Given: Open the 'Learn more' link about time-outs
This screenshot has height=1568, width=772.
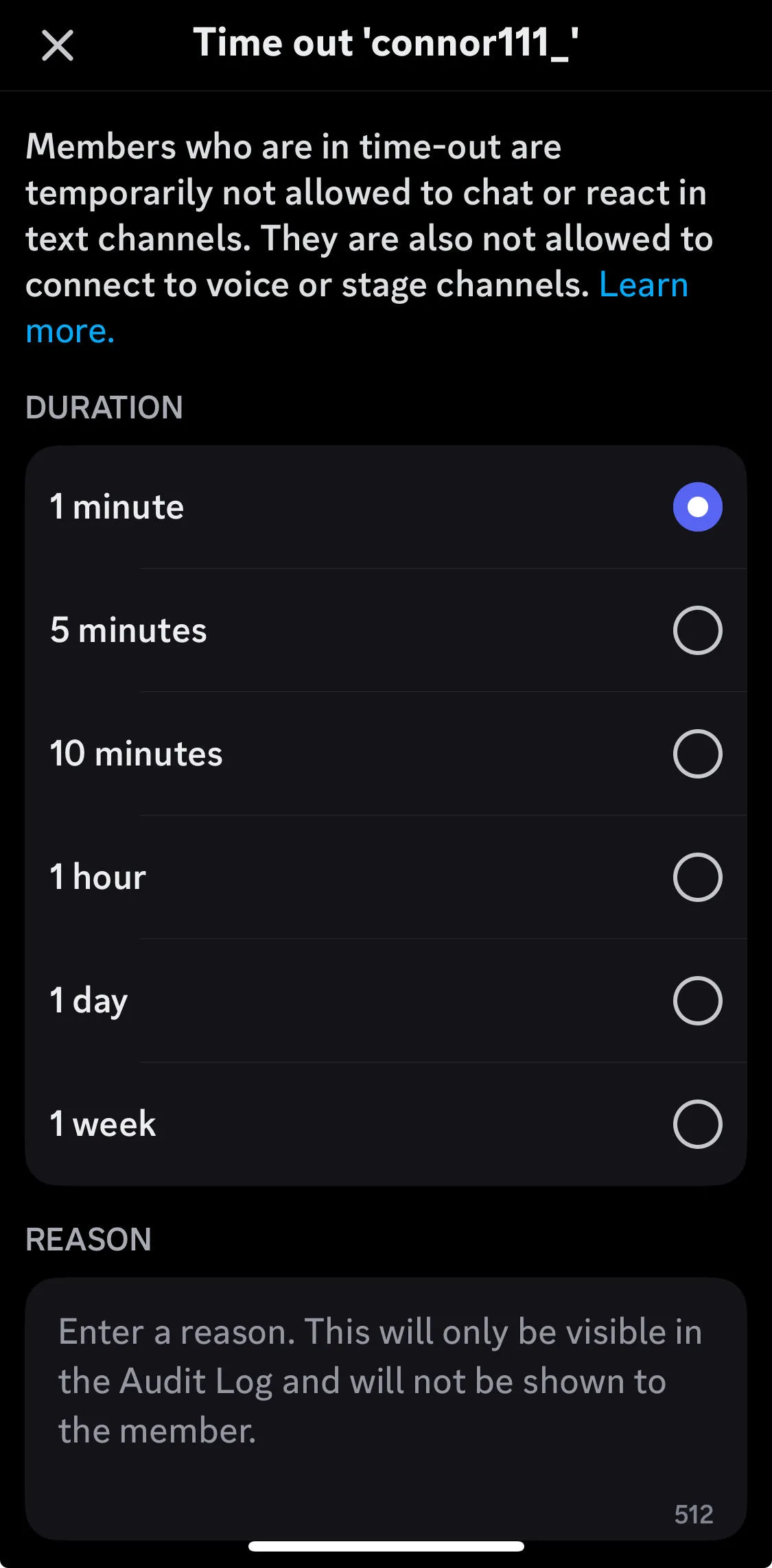Looking at the screenshot, I should coord(643,284).
